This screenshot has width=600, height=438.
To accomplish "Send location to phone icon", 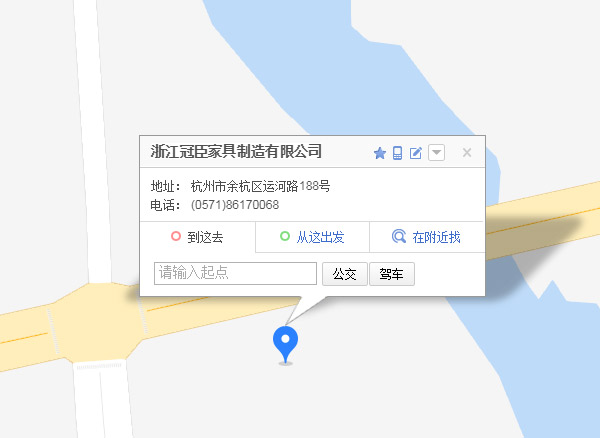I will (x=397, y=153).
